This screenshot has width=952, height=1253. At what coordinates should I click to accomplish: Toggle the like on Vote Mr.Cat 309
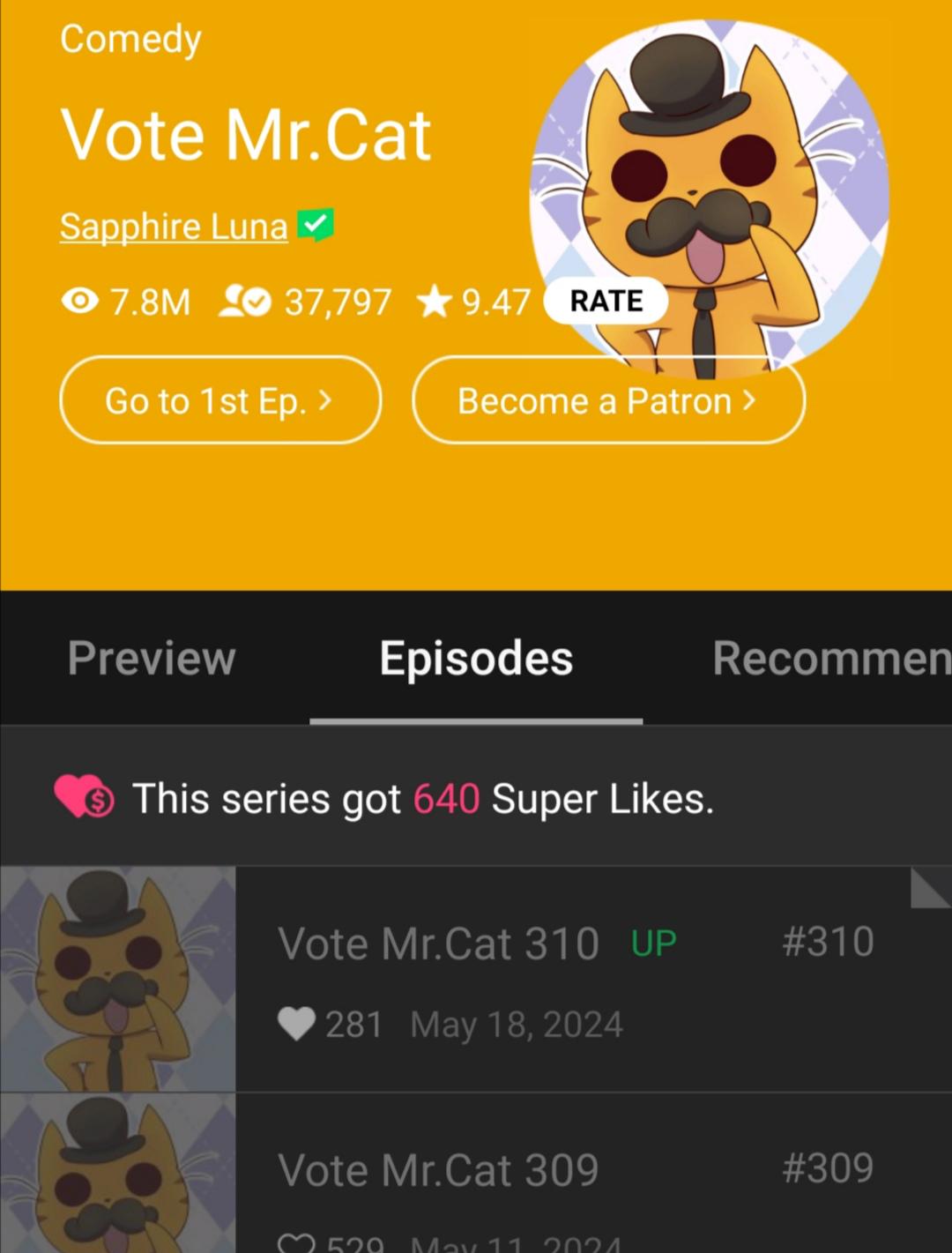[x=296, y=1243]
